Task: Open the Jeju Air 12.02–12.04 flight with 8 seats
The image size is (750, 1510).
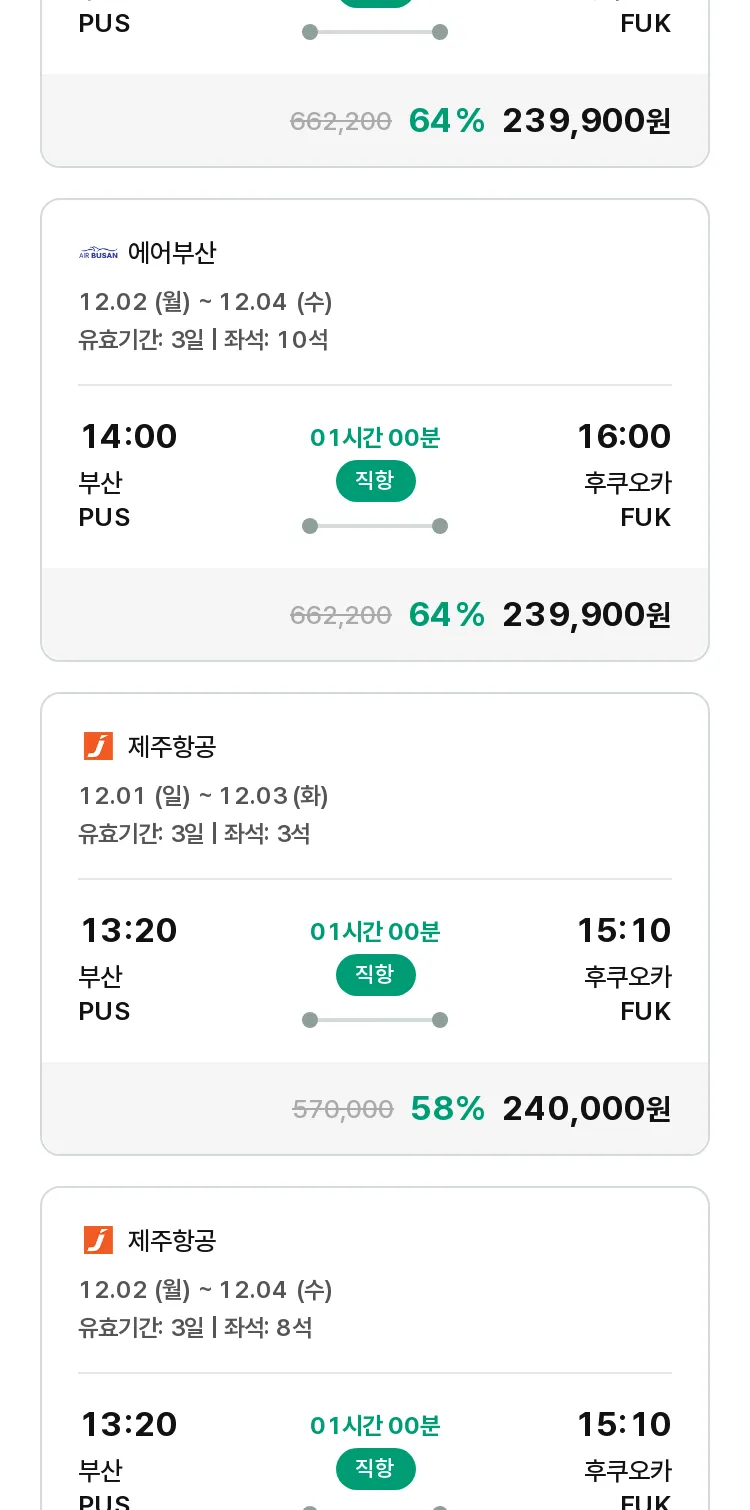Action: [375, 1348]
